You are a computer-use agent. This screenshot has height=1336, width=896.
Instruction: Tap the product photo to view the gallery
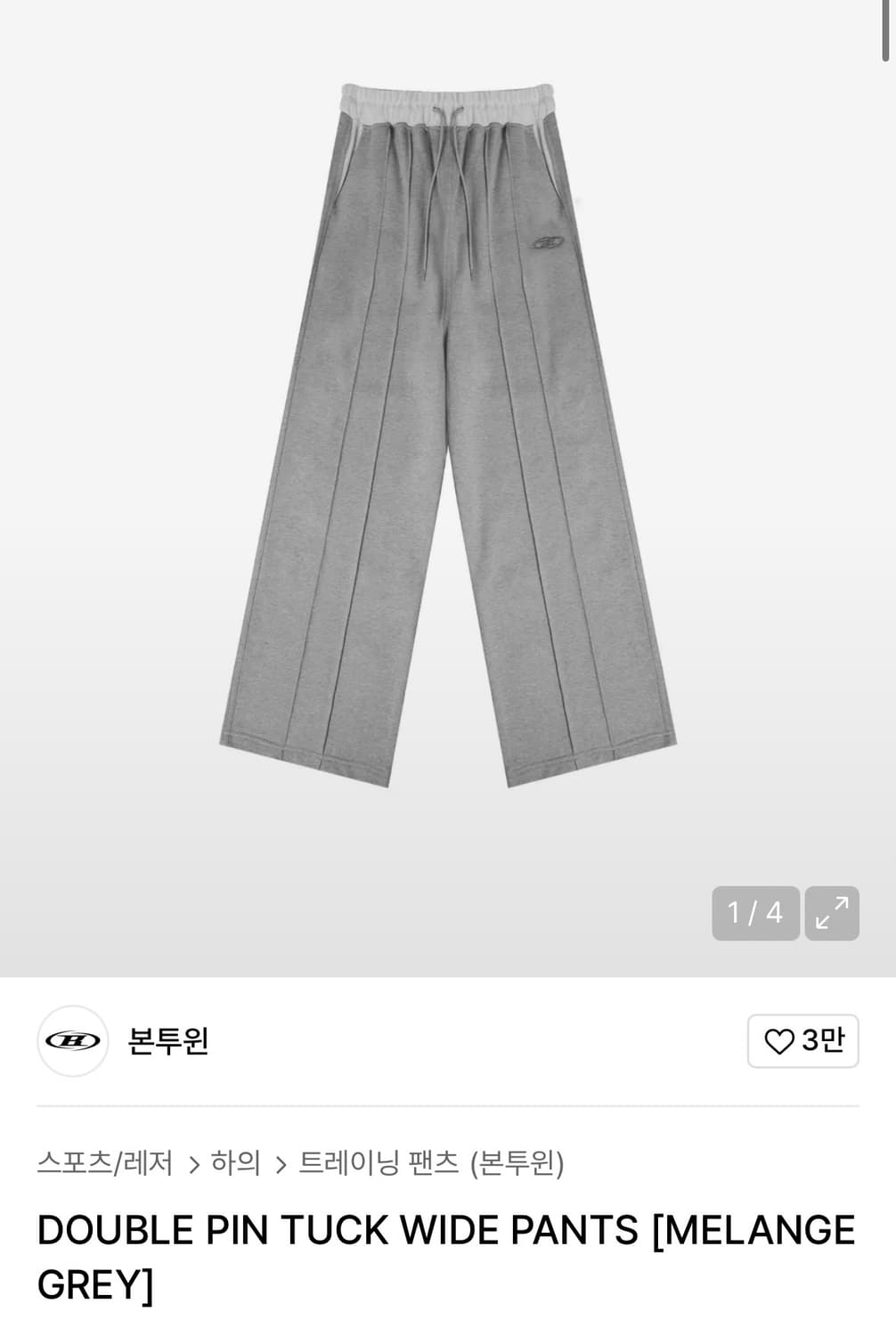445,445
